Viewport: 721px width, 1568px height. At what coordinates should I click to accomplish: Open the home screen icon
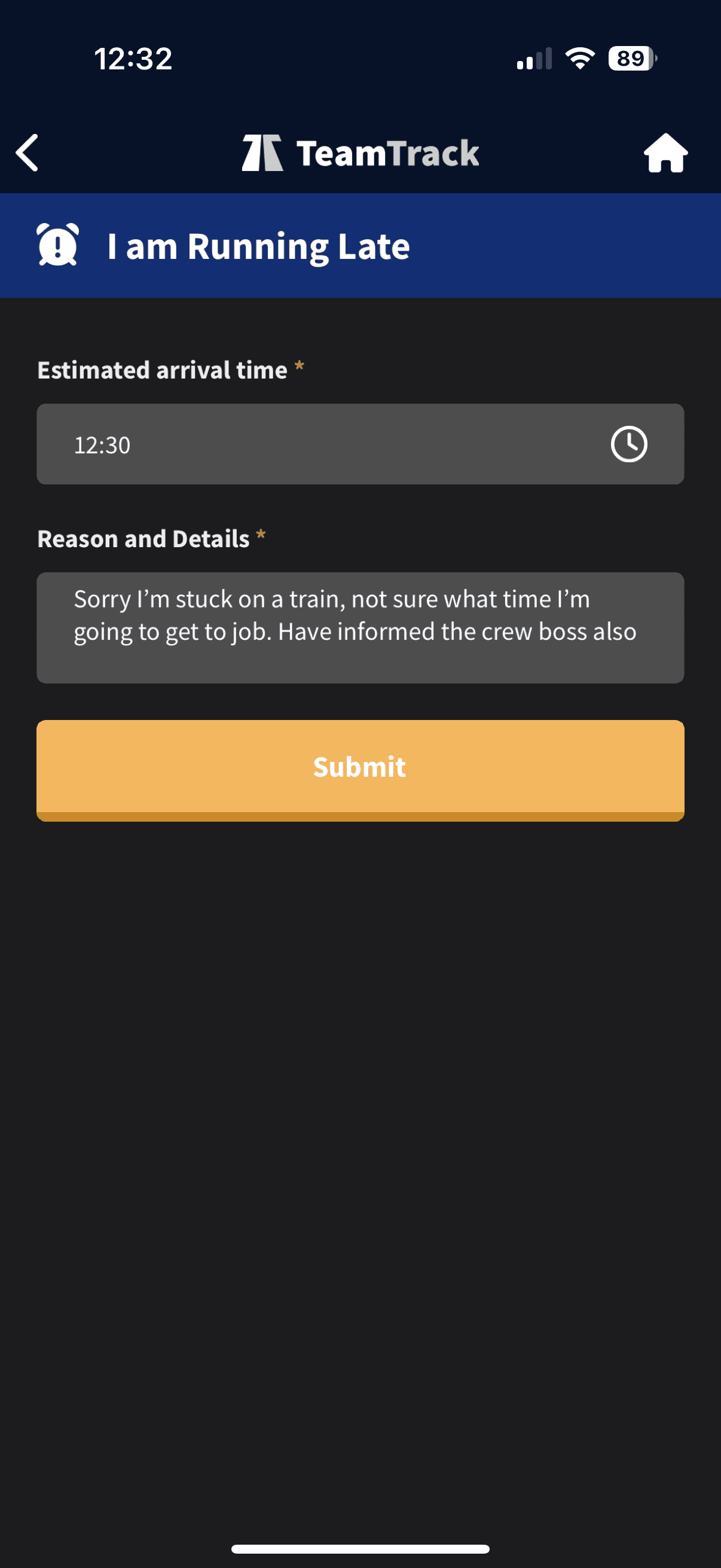point(665,152)
